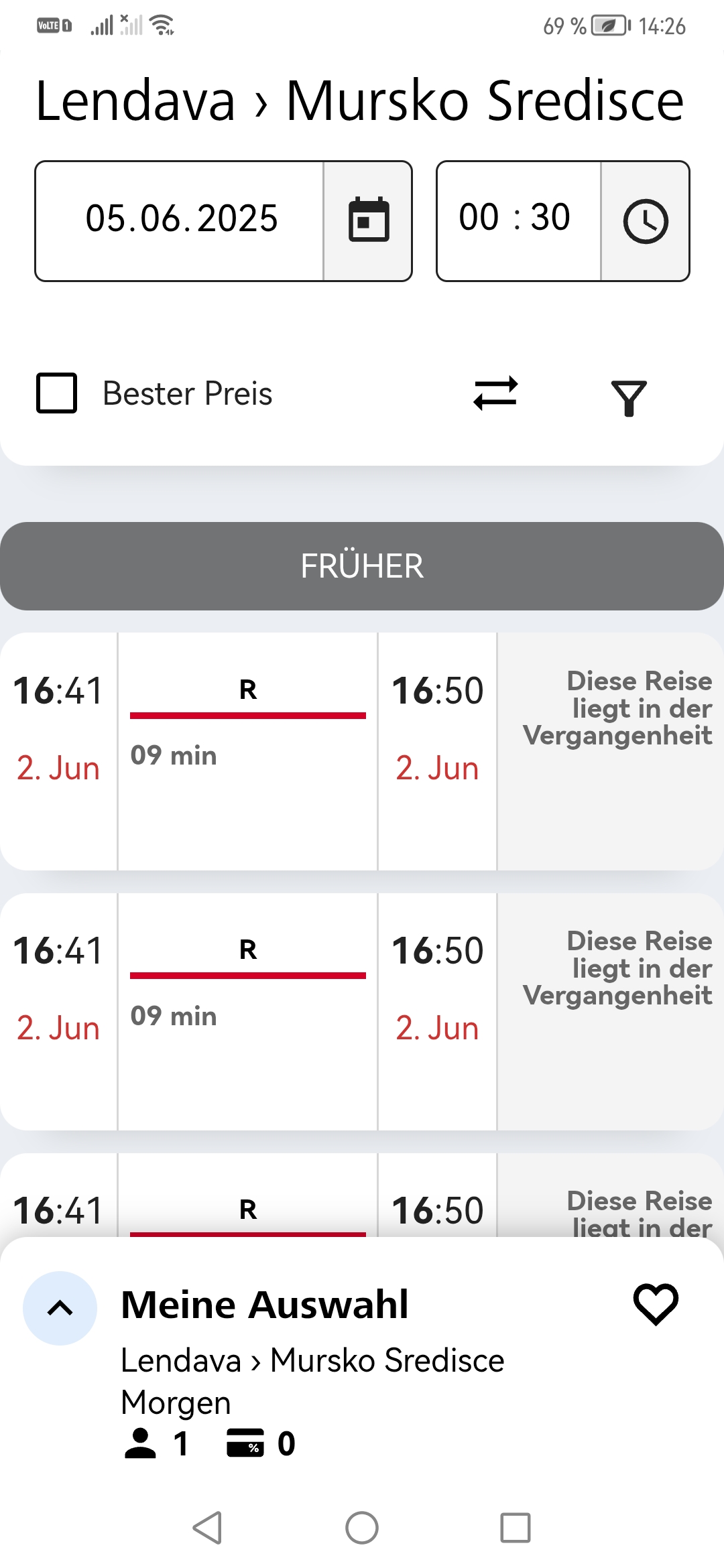This screenshot has width=724, height=1568.
Task: Edit the date field 05.06.2025
Action: pyautogui.click(x=180, y=220)
